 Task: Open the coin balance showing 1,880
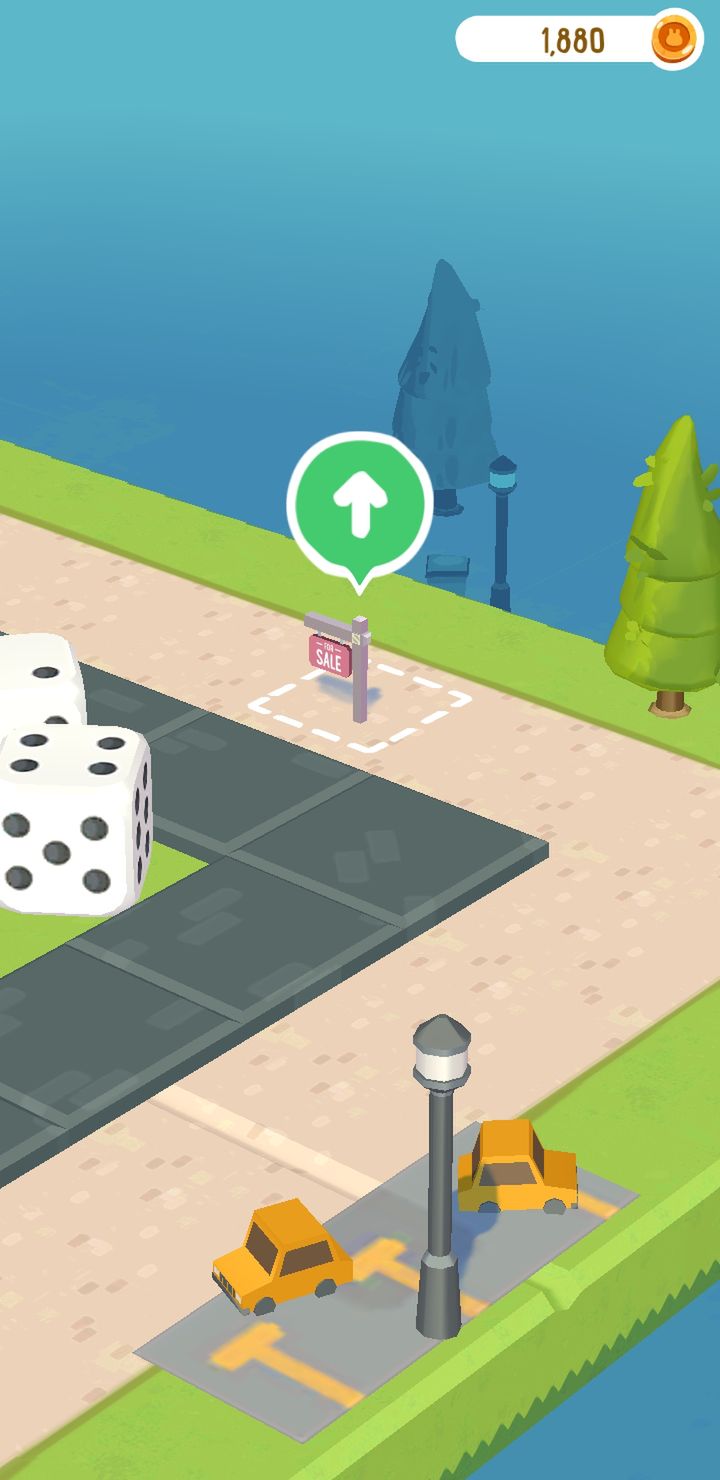pos(579,40)
